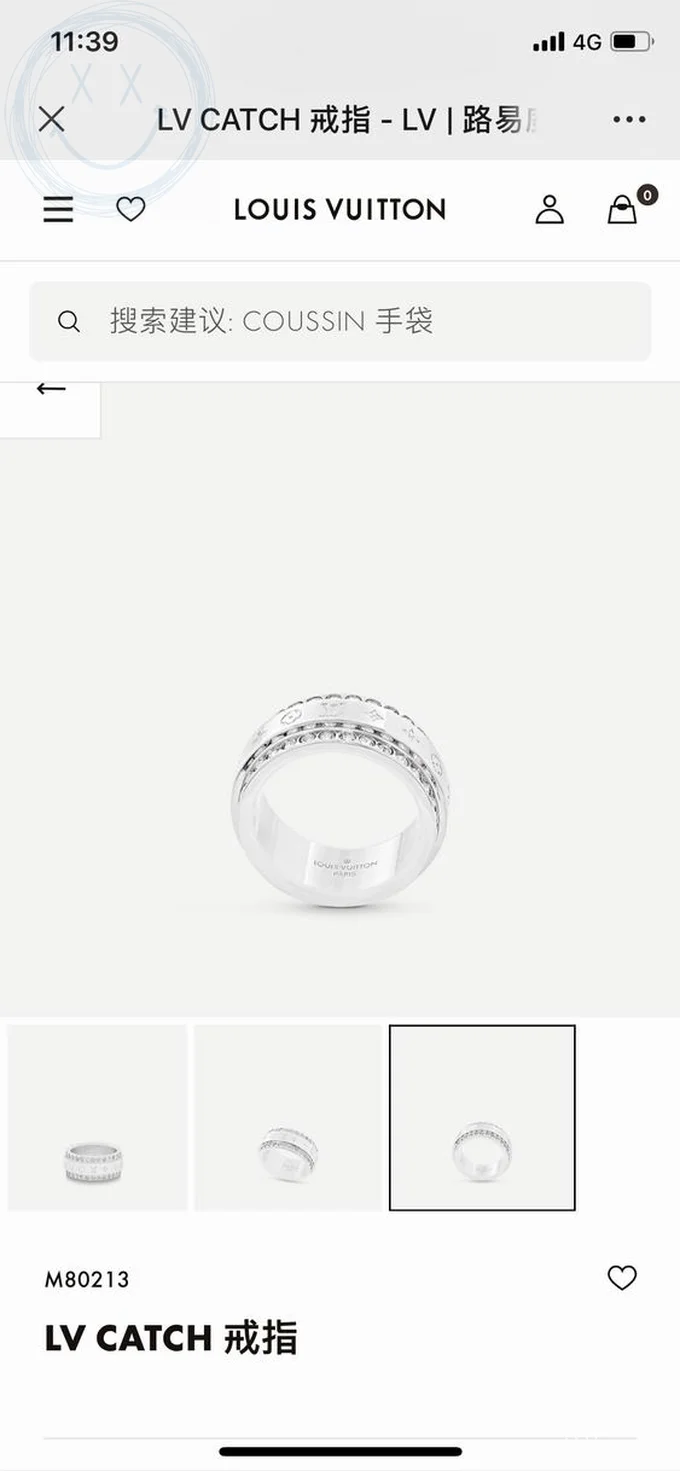This screenshot has height=1471, width=680.
Task: Close the in-app browser page
Action: pos(52,120)
